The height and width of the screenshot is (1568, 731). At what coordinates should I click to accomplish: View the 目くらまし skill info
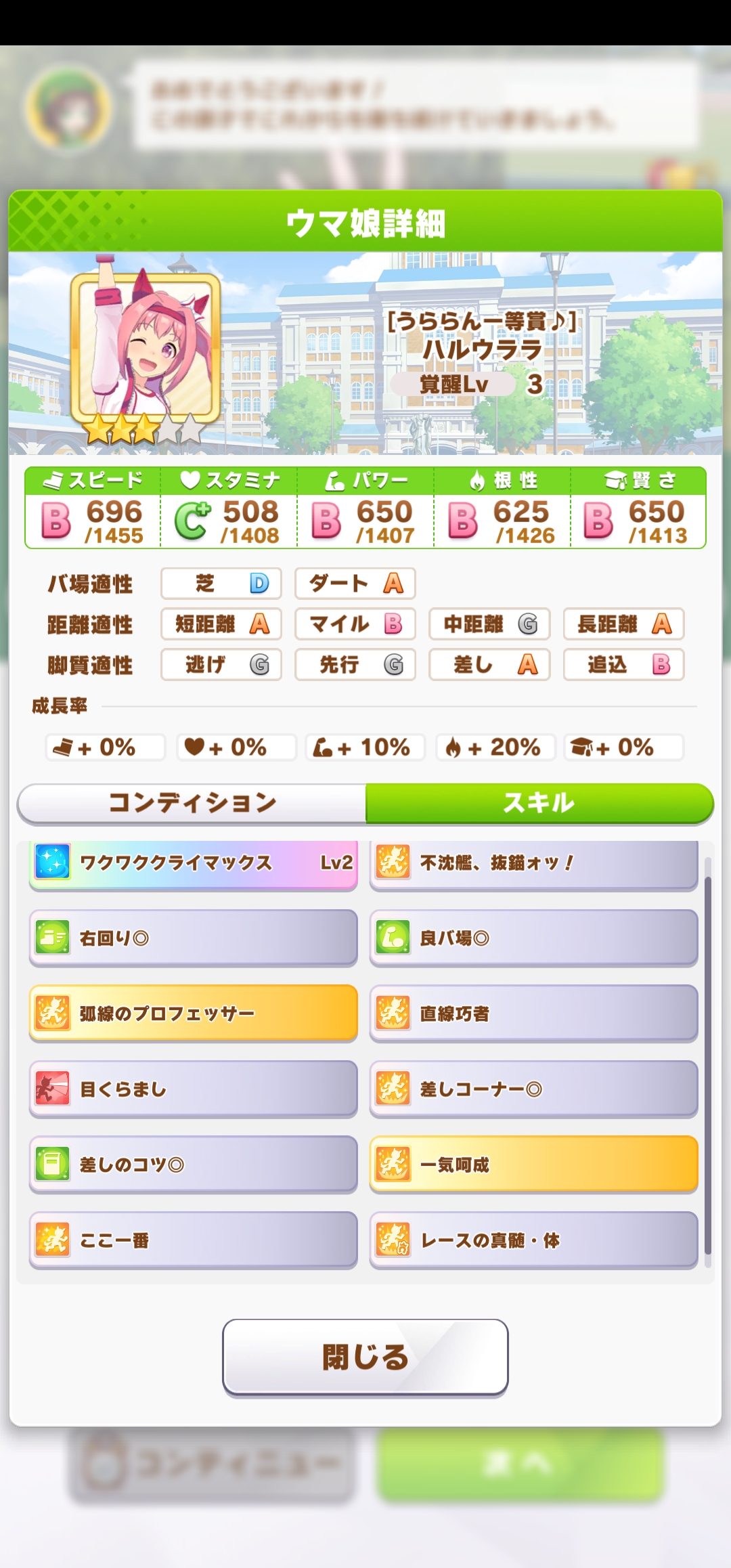[194, 1089]
